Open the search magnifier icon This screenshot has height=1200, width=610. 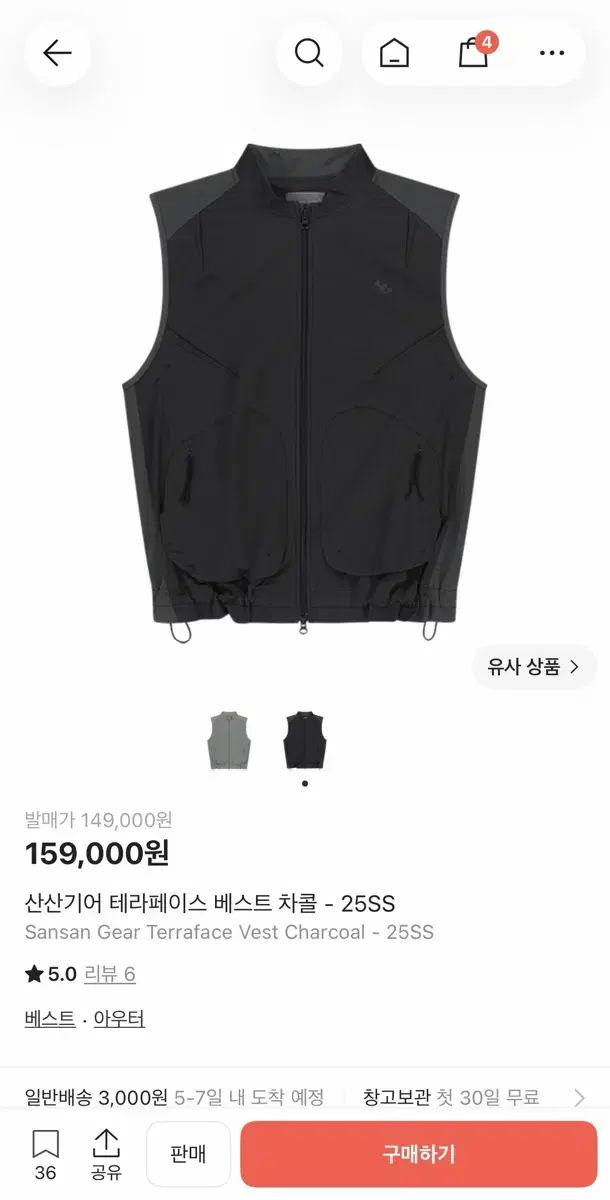click(x=310, y=53)
